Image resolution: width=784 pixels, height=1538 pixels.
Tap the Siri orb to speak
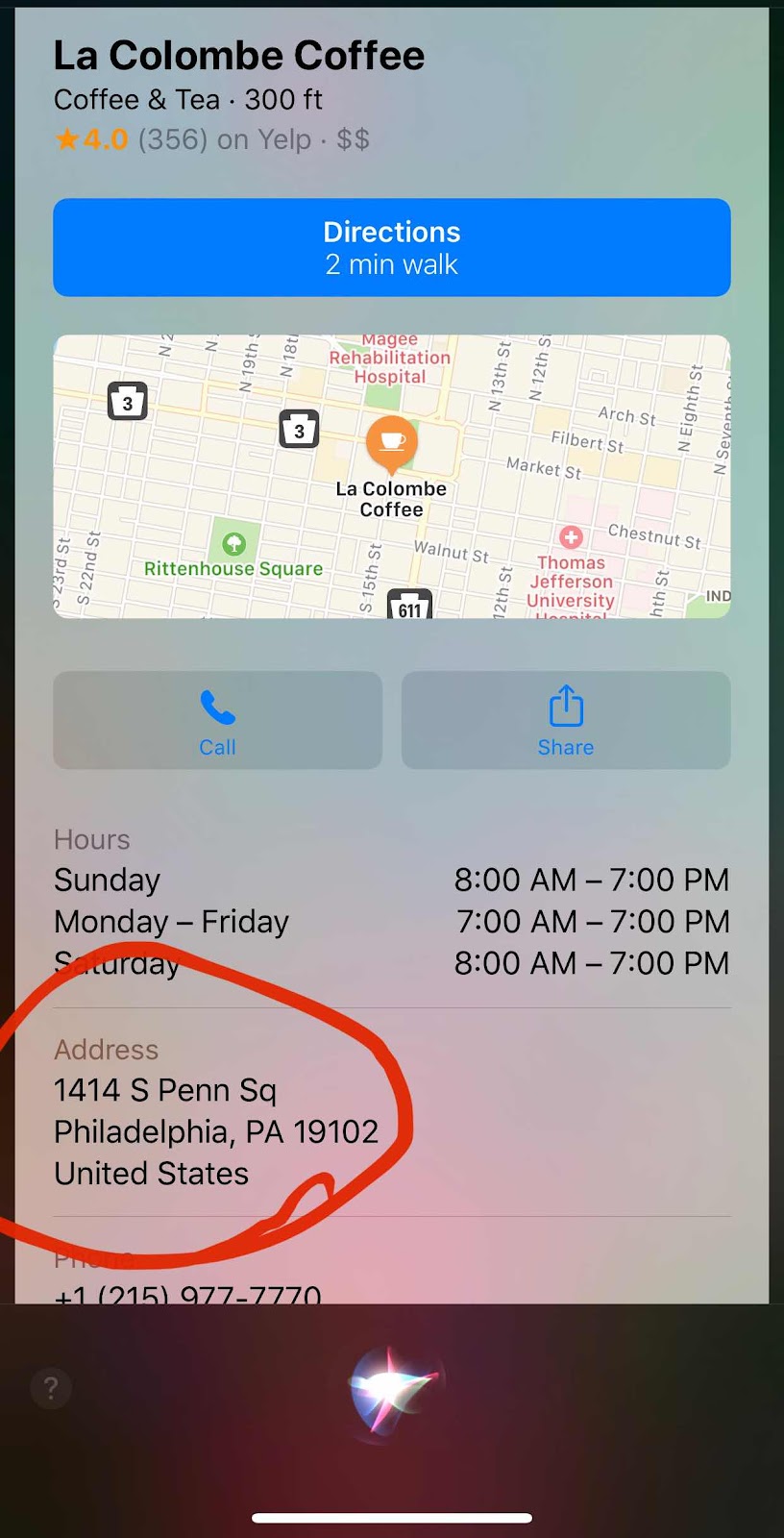(x=392, y=1391)
